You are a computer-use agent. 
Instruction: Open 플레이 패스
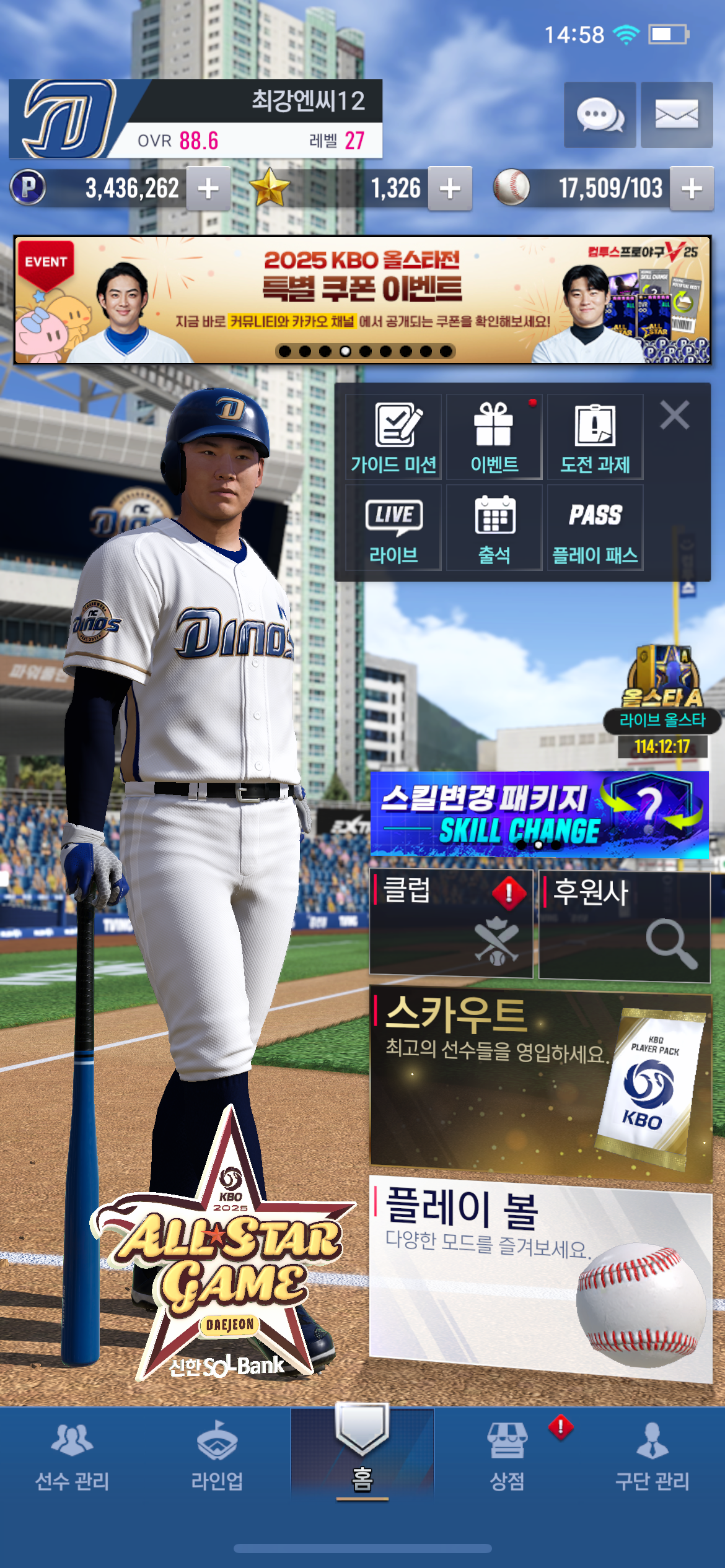point(595,528)
